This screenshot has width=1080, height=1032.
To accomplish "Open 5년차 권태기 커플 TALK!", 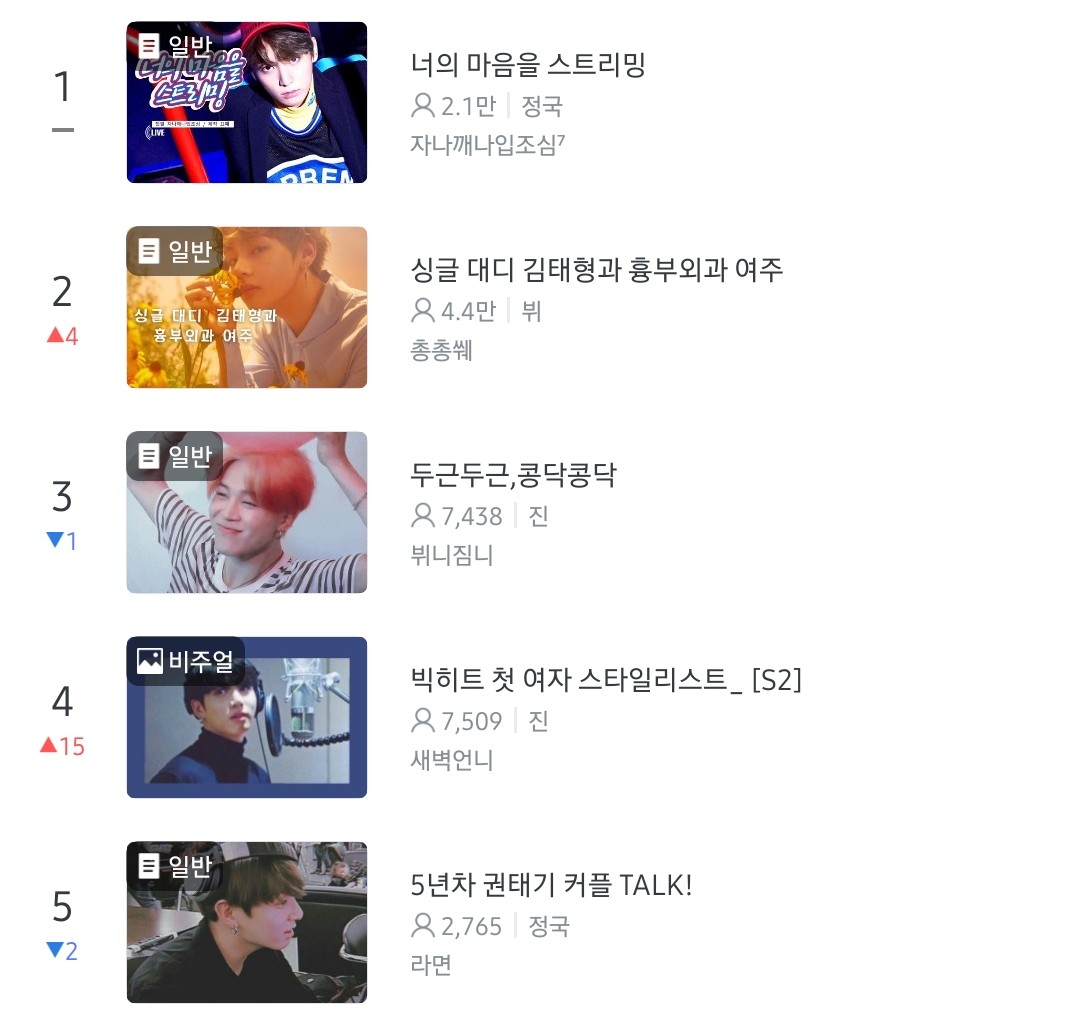I will (x=551, y=885).
